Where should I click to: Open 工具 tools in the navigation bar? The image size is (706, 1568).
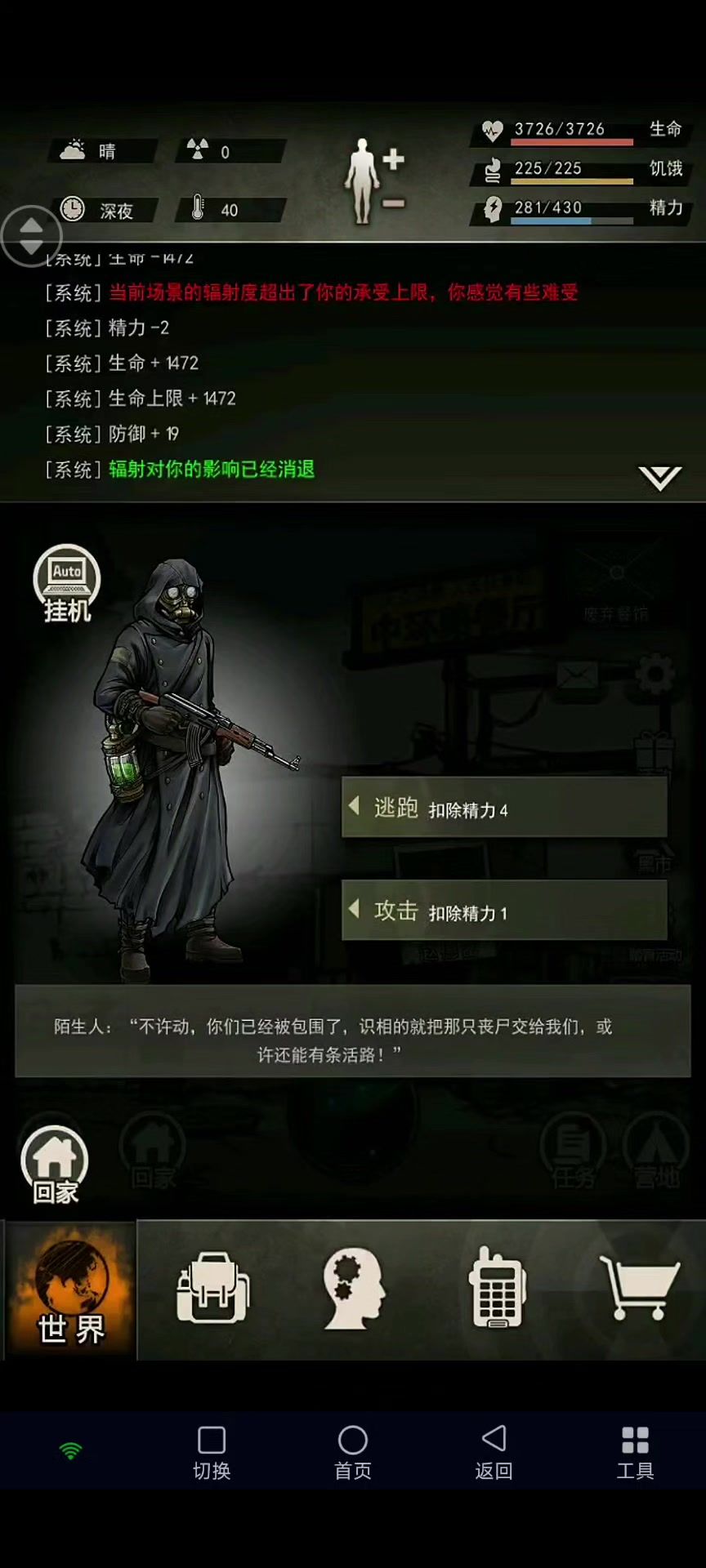point(635,1452)
